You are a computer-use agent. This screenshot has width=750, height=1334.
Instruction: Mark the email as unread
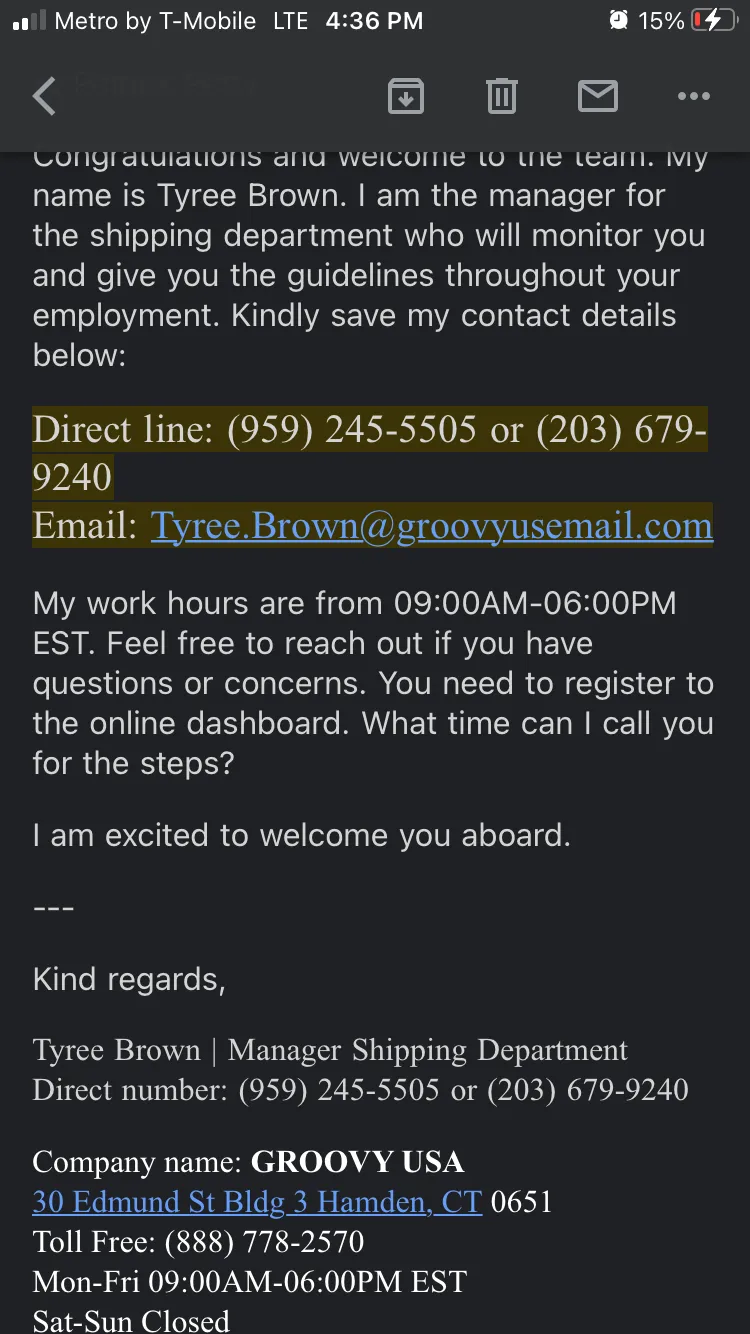point(597,96)
